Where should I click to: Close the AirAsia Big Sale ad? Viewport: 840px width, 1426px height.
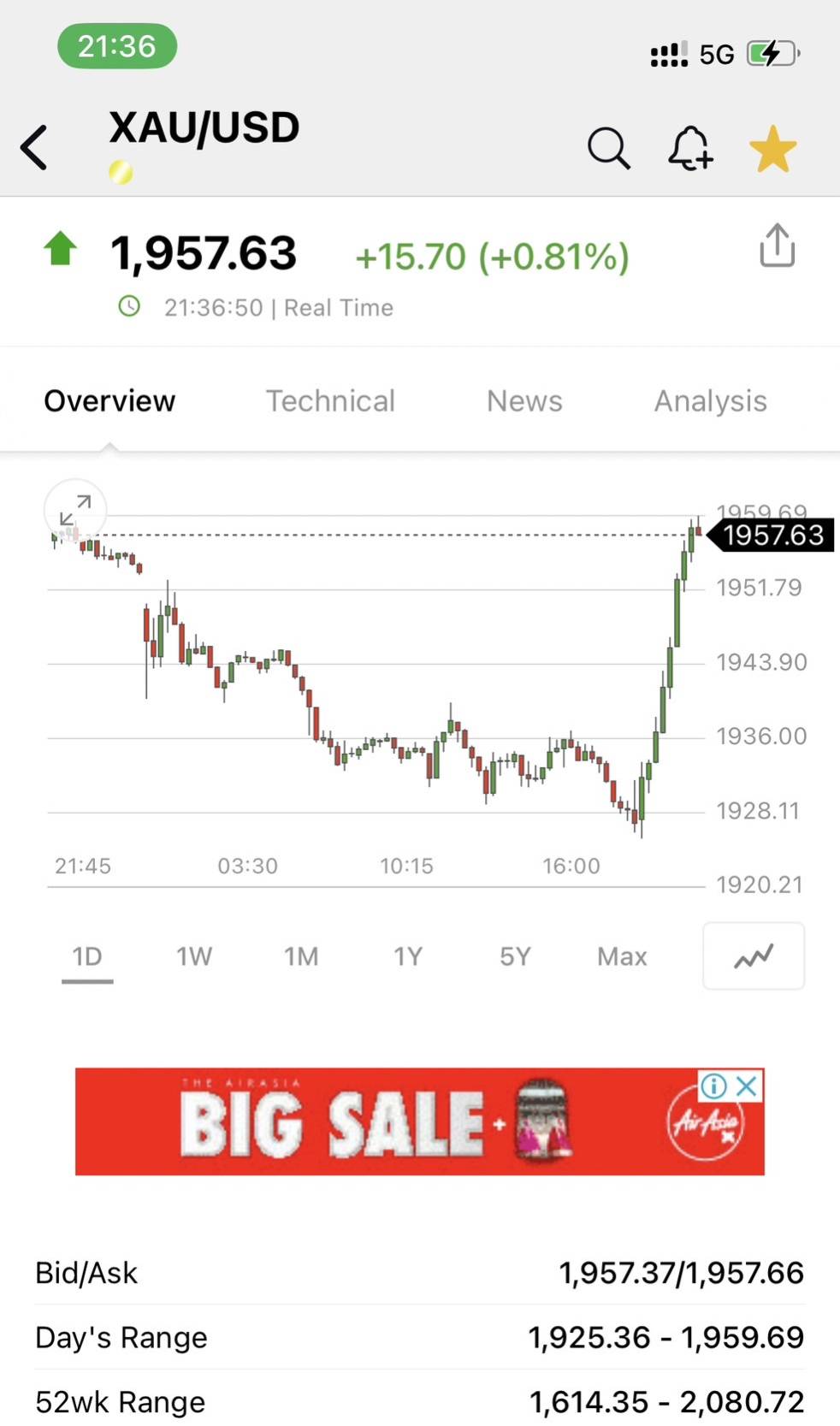click(x=747, y=1086)
